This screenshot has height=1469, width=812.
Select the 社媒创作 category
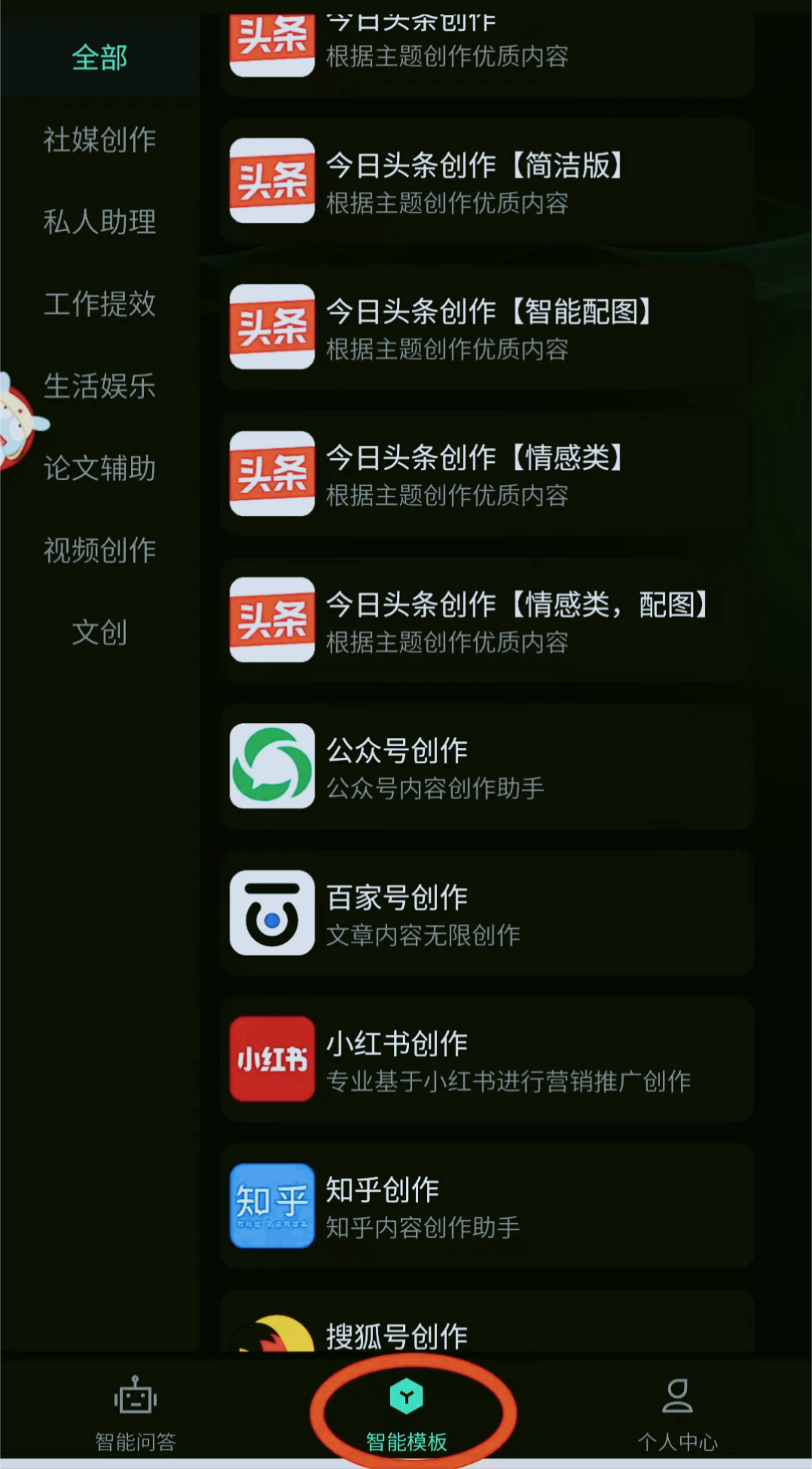coord(99,140)
